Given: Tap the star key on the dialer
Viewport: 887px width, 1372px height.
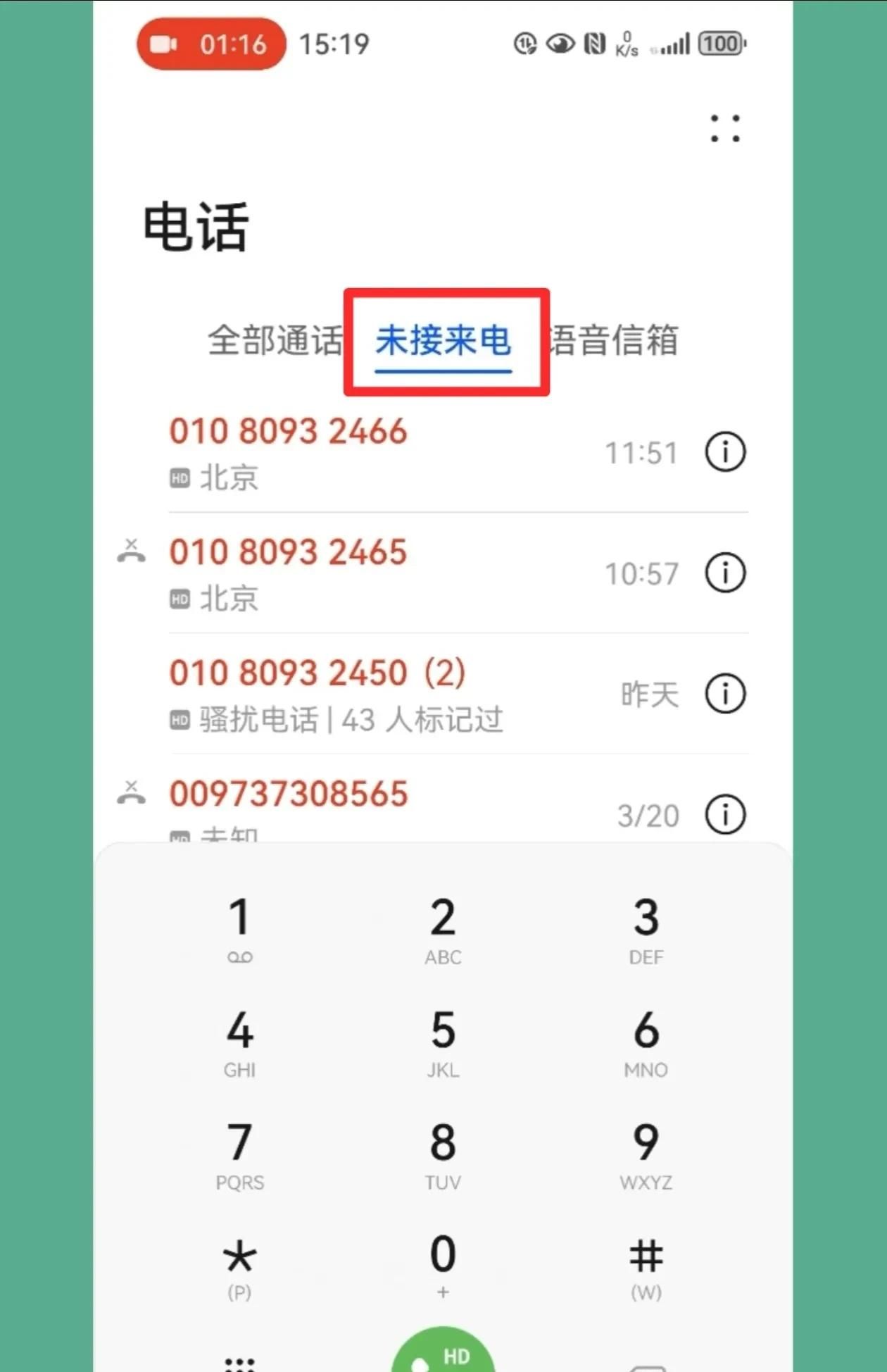Looking at the screenshot, I should pos(239,1265).
